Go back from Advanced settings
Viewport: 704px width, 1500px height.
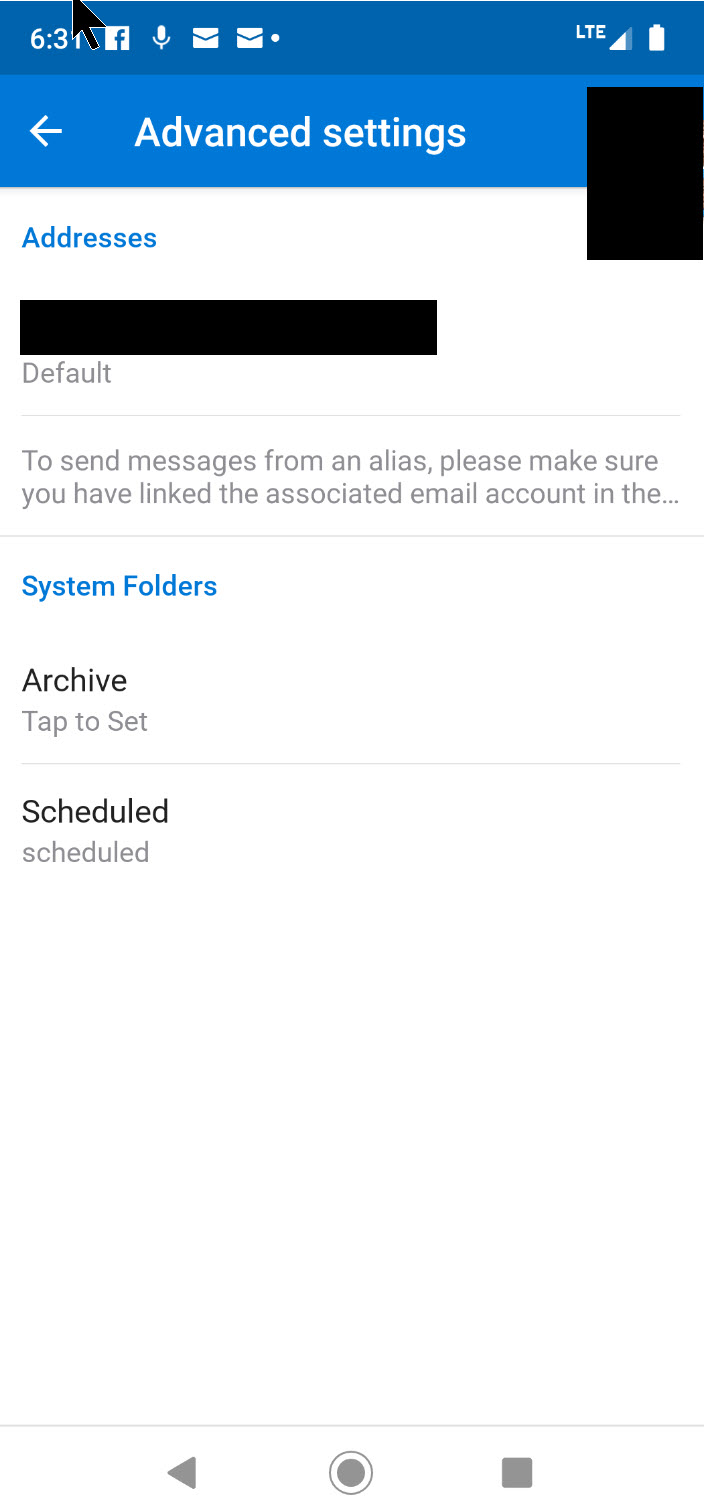click(x=46, y=131)
